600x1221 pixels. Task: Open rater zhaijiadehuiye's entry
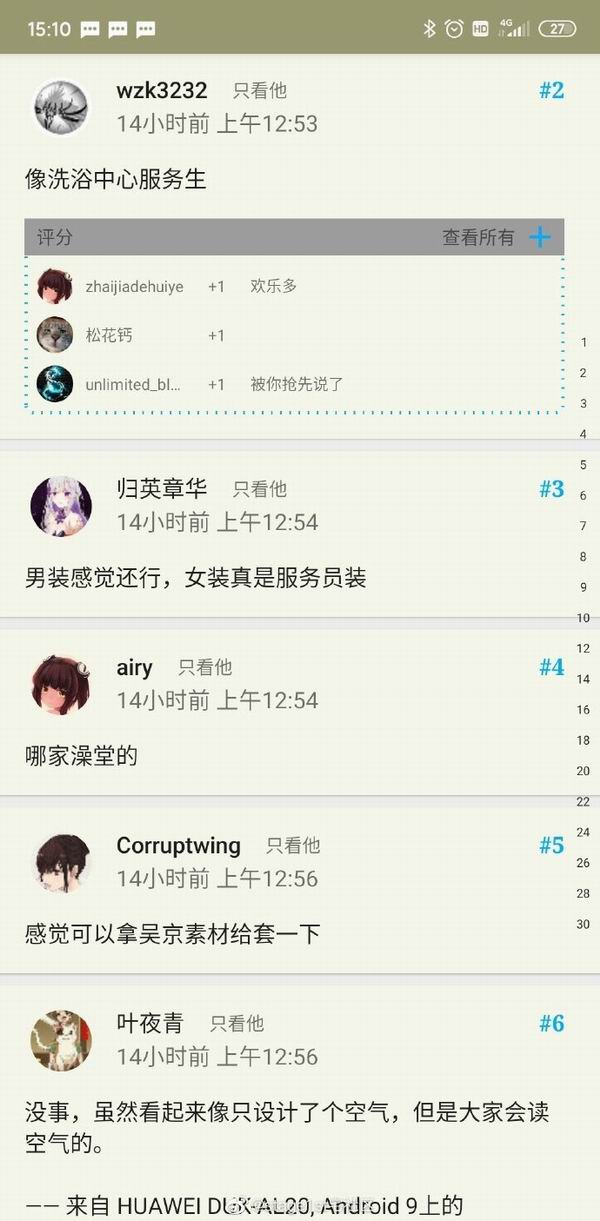point(134,286)
